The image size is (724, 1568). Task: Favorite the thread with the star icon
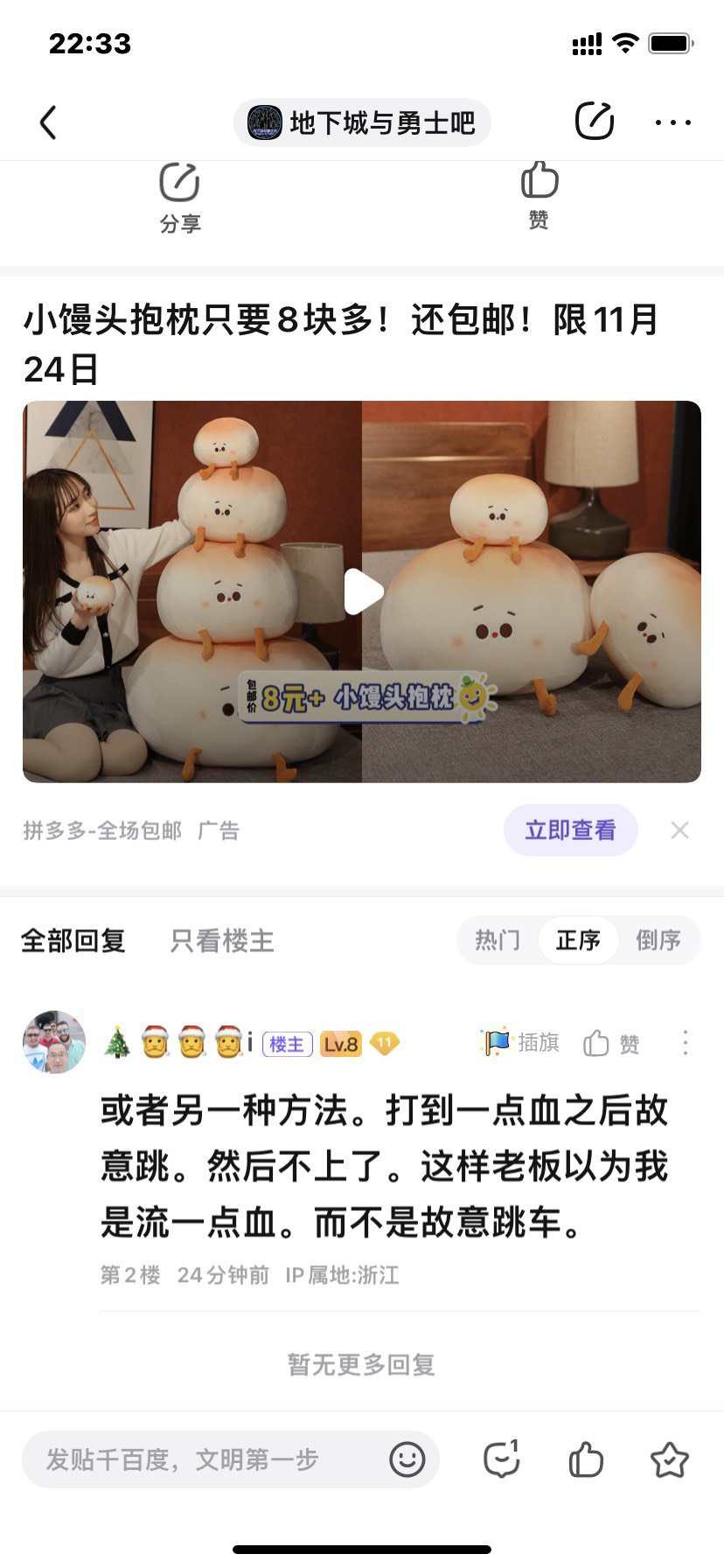(x=670, y=1459)
